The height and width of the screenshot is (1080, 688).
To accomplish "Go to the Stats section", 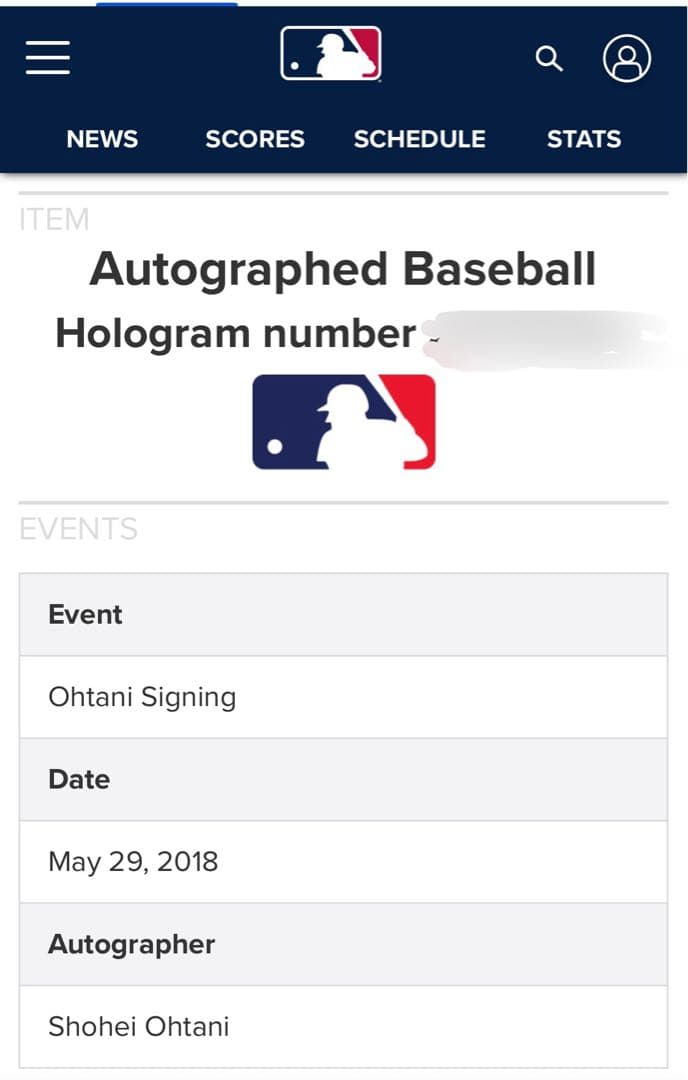I will click(x=584, y=139).
